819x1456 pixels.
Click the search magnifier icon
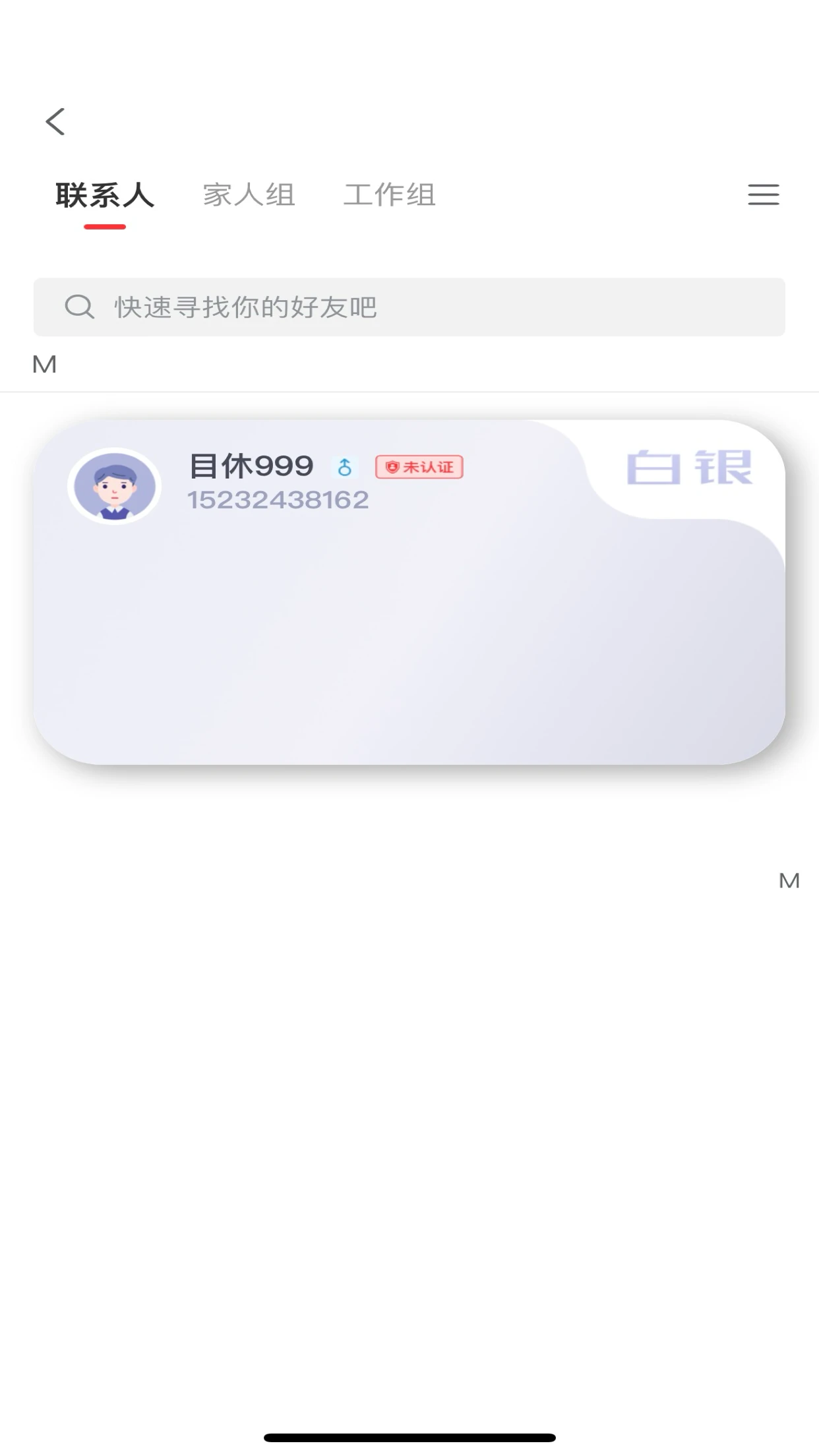tap(78, 307)
